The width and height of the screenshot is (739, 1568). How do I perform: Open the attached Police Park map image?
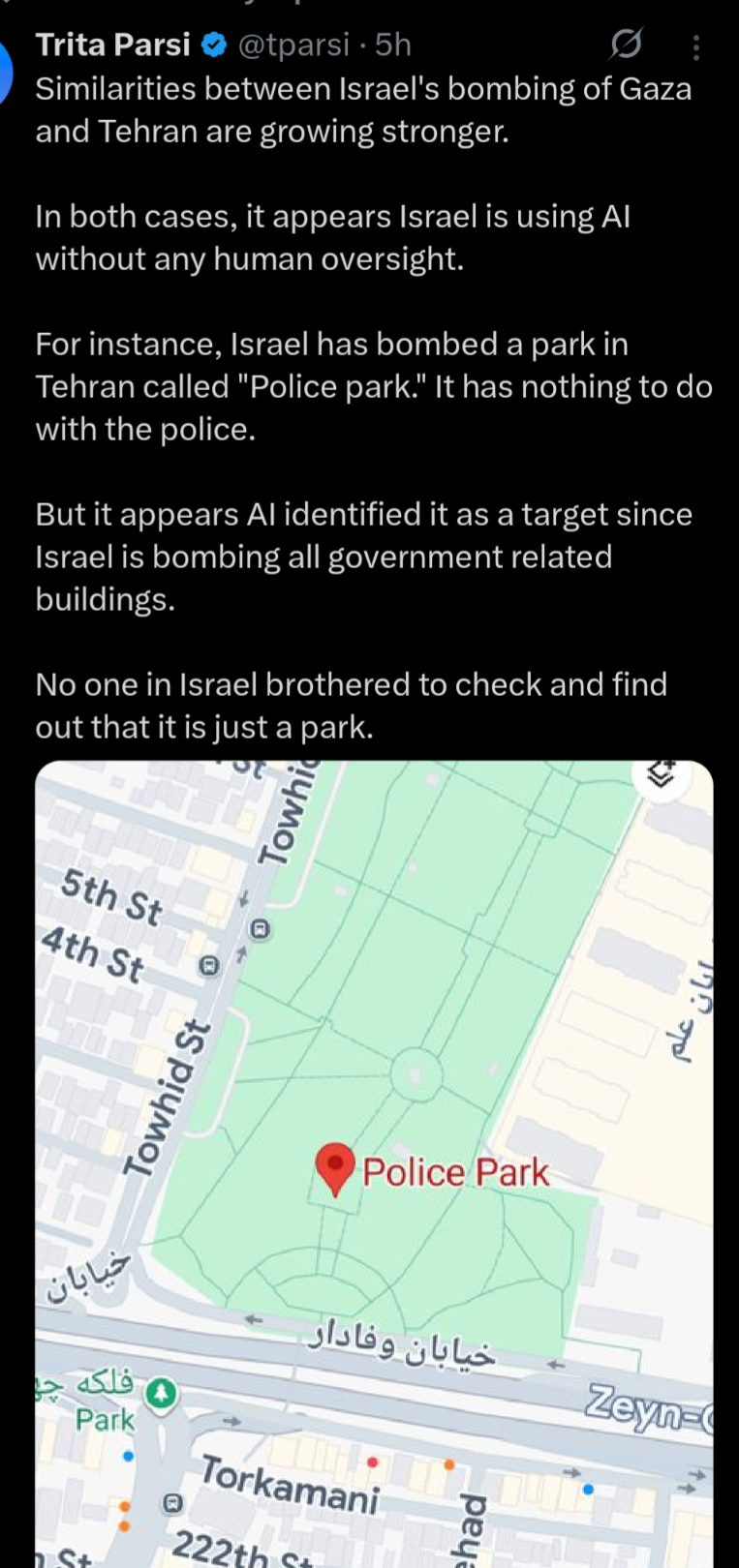[x=374, y=1161]
